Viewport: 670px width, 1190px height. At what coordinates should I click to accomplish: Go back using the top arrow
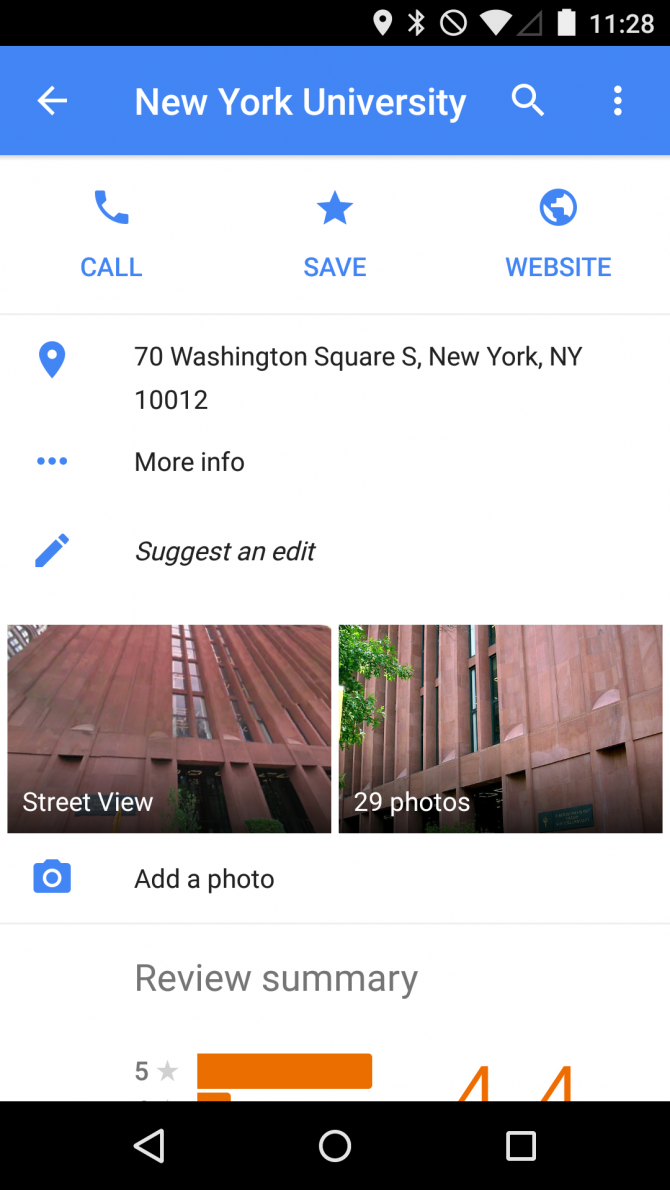click(52, 101)
